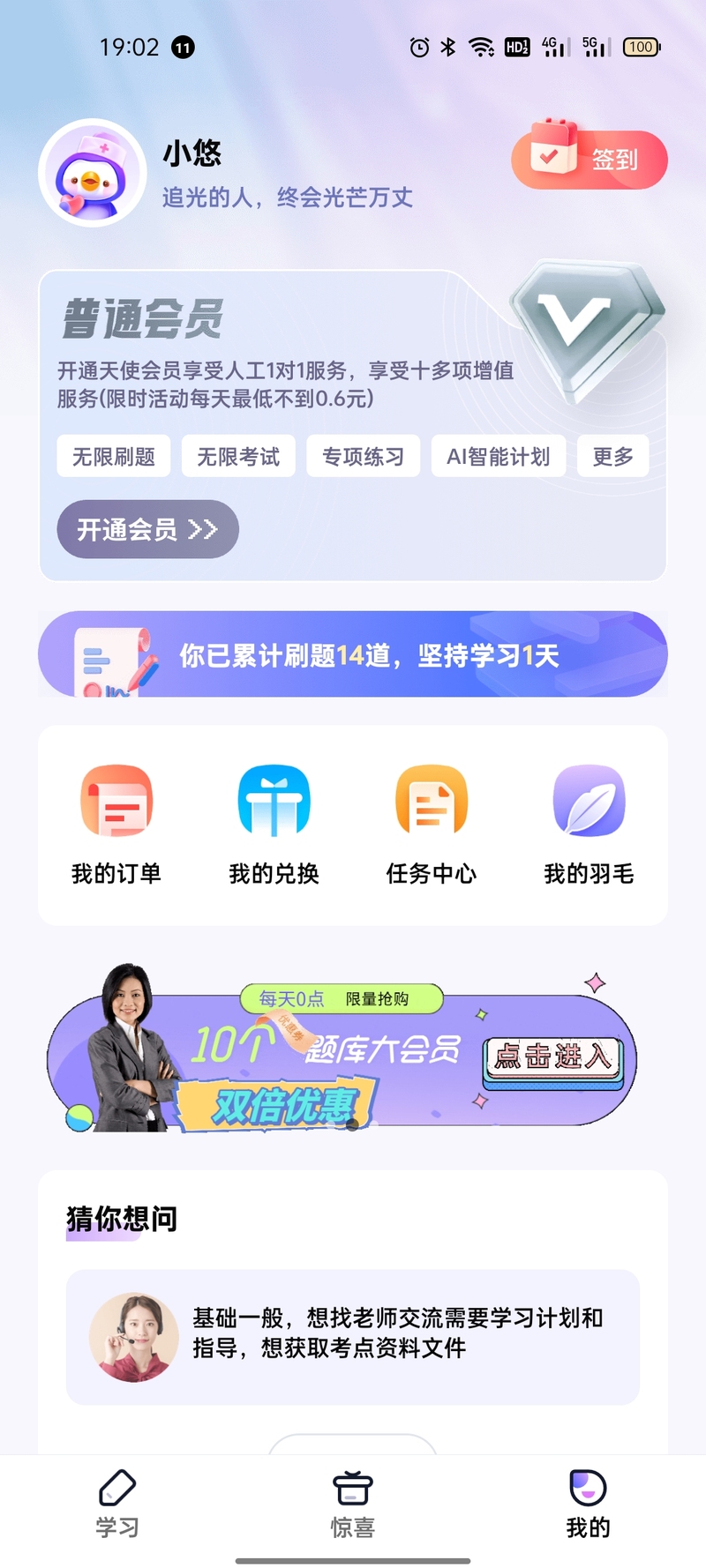Tap the 签到 check-in button
Viewport: 706px width, 1568px height.
coord(590,160)
